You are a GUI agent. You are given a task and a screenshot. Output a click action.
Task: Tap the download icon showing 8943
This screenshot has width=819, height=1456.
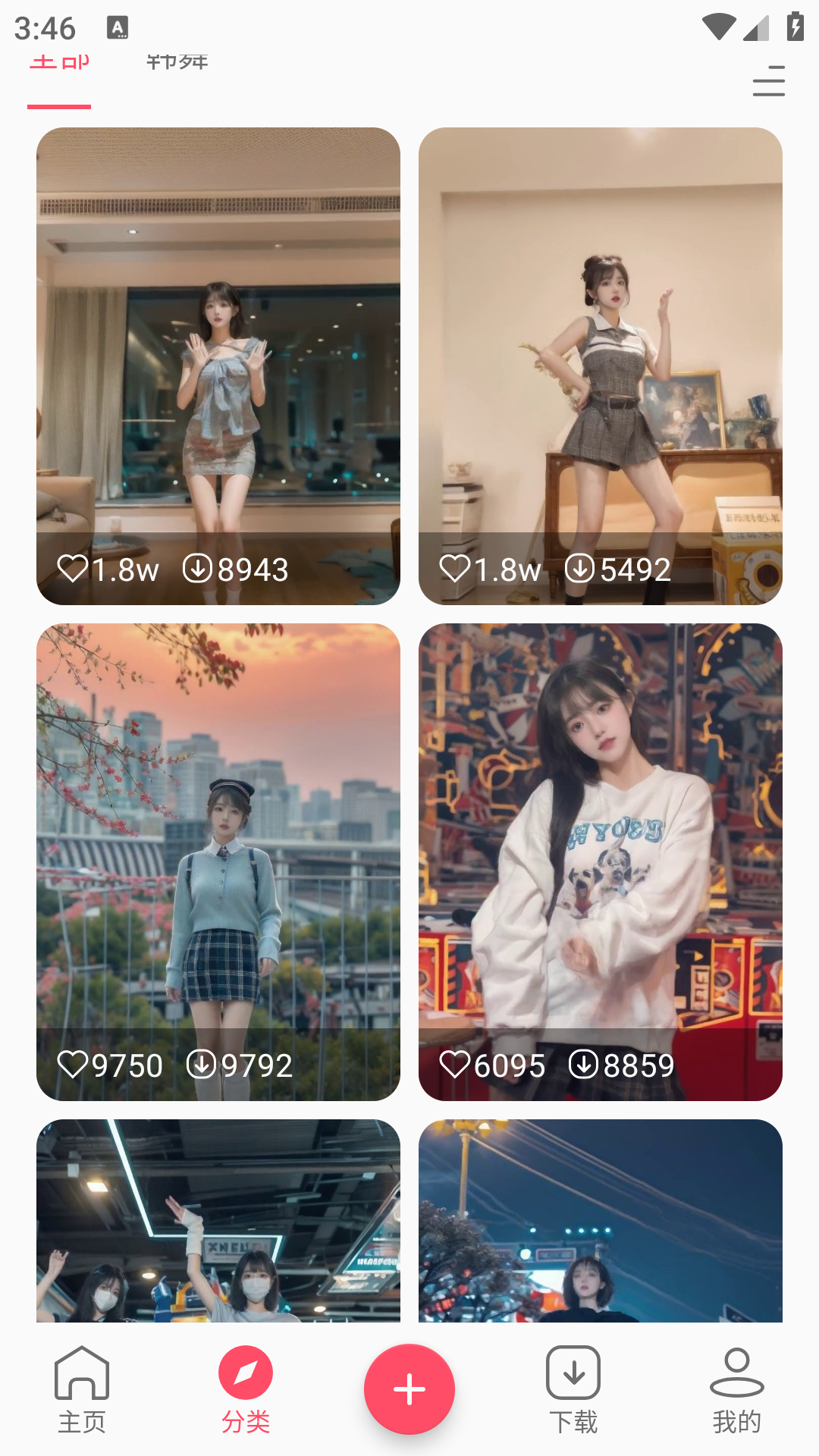[199, 569]
